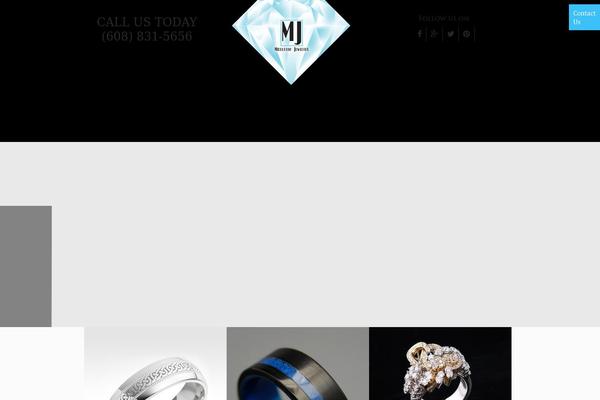Open the Yelp profile icon
This screenshot has width=600, height=400.
pyautogui.click(x=435, y=34)
